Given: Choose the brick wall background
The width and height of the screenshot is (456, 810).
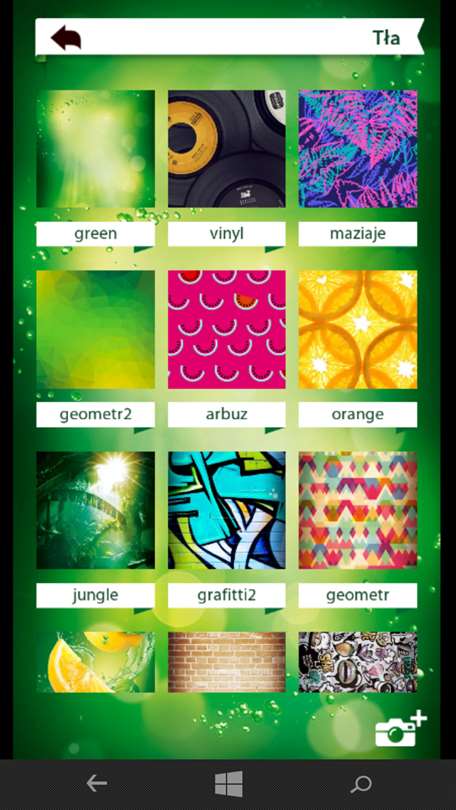Looking at the screenshot, I should 227,662.
